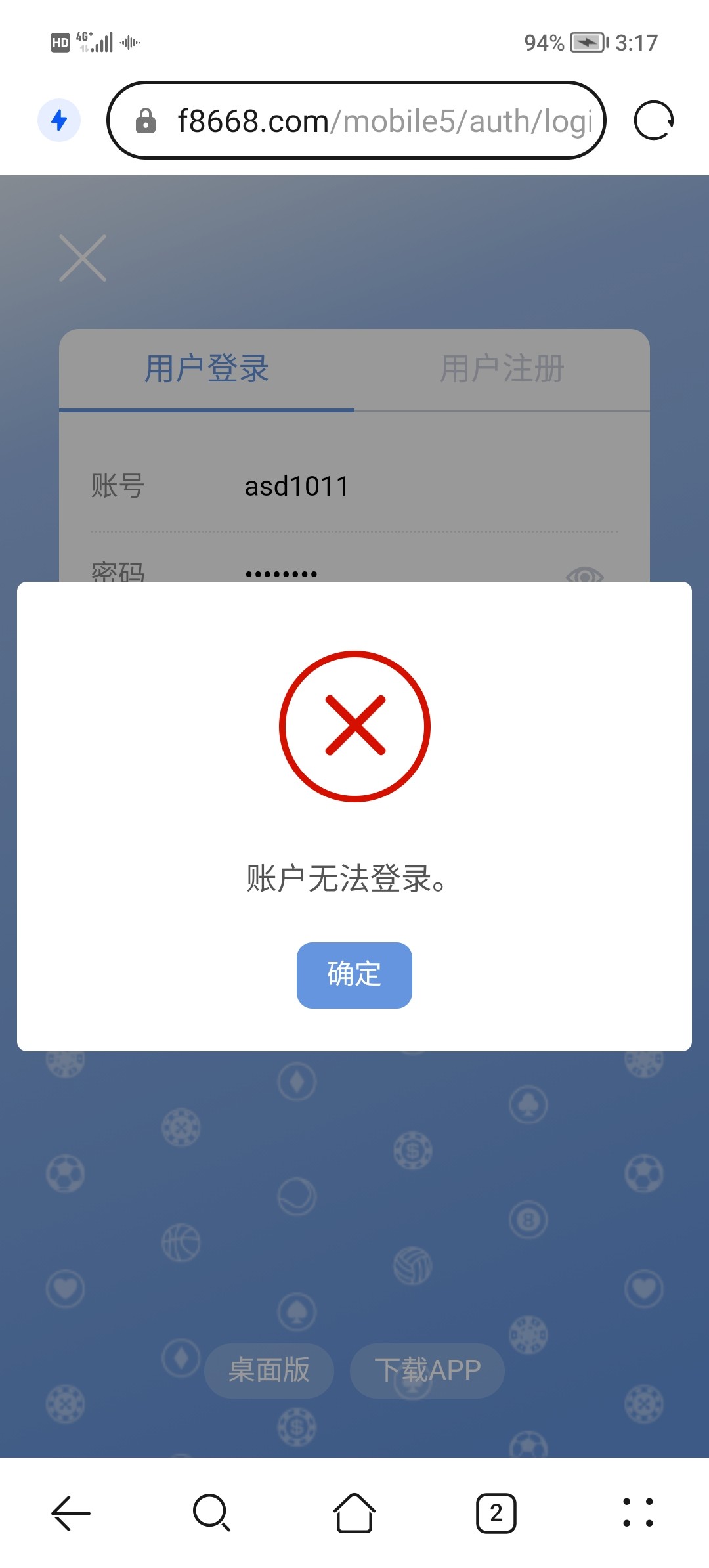
Task: Open search from the bottom navigation bar
Action: tap(212, 1514)
